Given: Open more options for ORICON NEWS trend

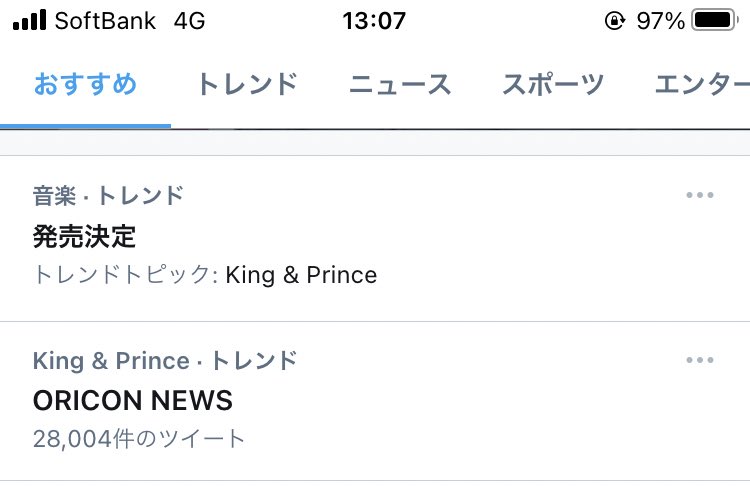Looking at the screenshot, I should coord(700,361).
